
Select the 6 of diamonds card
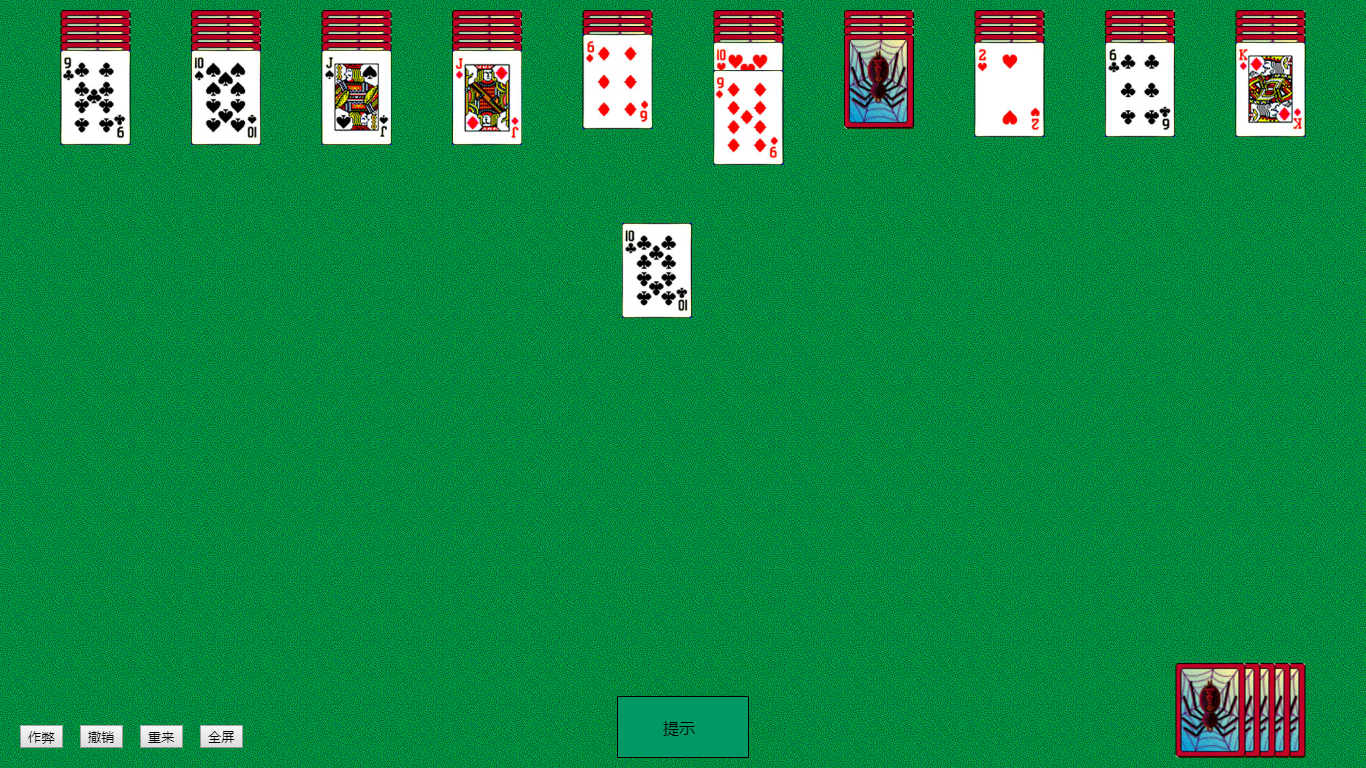pos(617,84)
